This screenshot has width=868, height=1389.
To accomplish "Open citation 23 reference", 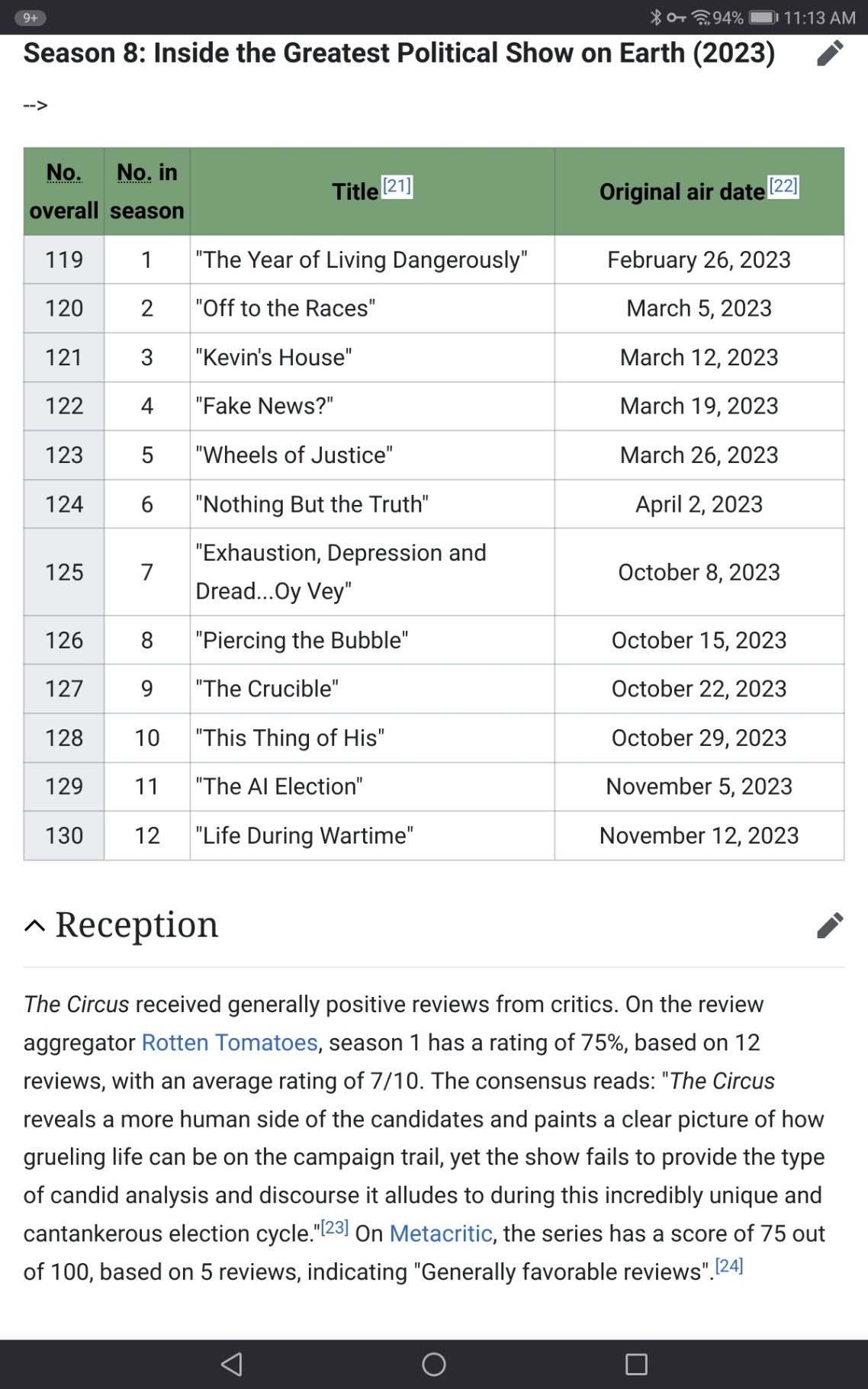I will (x=334, y=1227).
